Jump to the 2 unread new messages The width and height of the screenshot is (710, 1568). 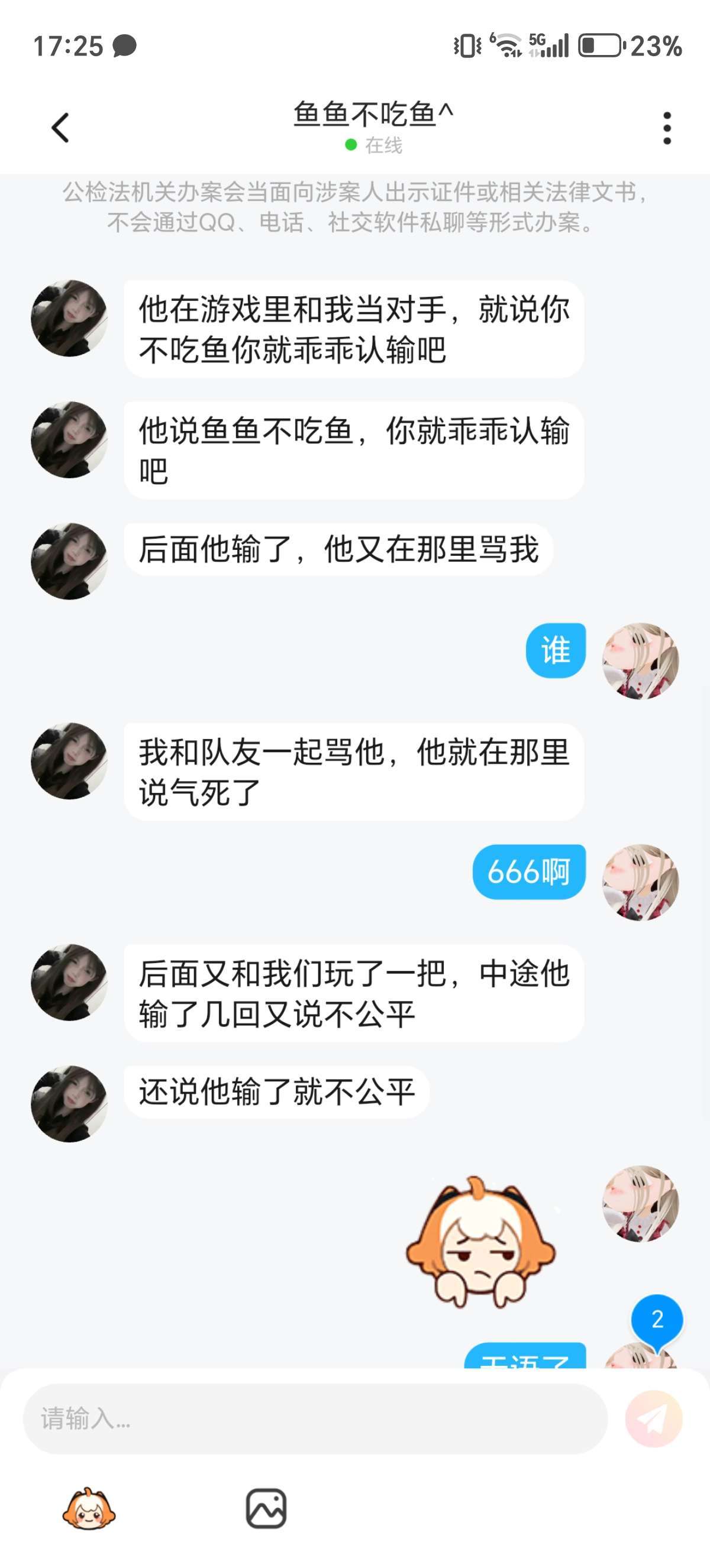coord(657,1319)
